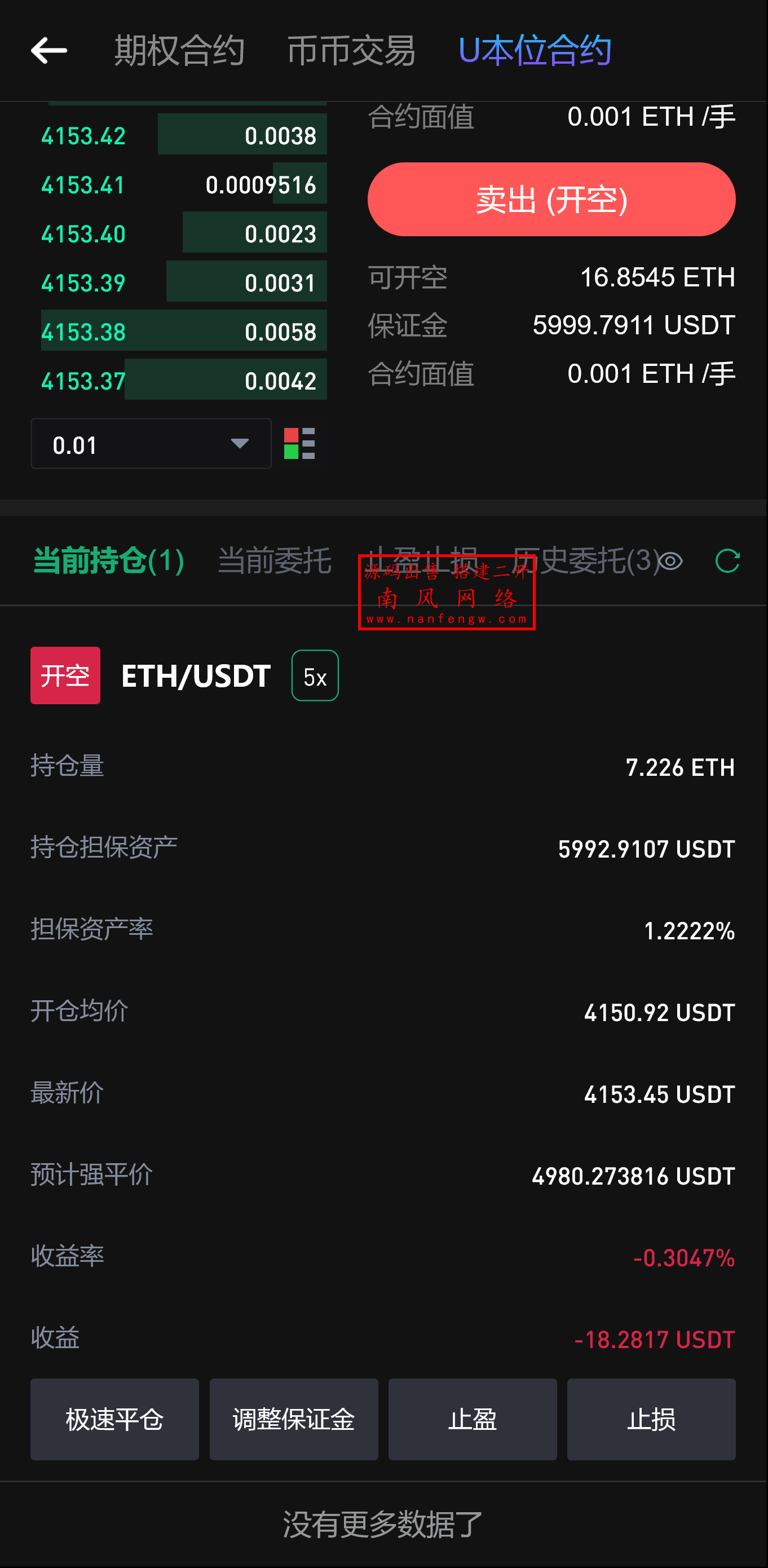Screen dimensions: 768x1568
Task: Navigate back using the back arrow
Action: (x=48, y=51)
